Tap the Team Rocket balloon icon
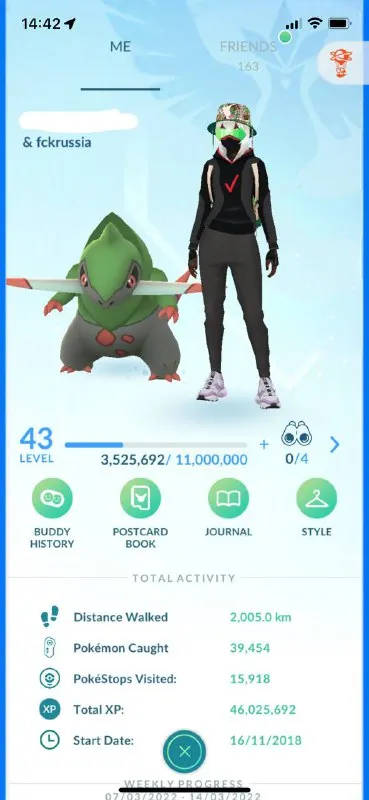 341,63
